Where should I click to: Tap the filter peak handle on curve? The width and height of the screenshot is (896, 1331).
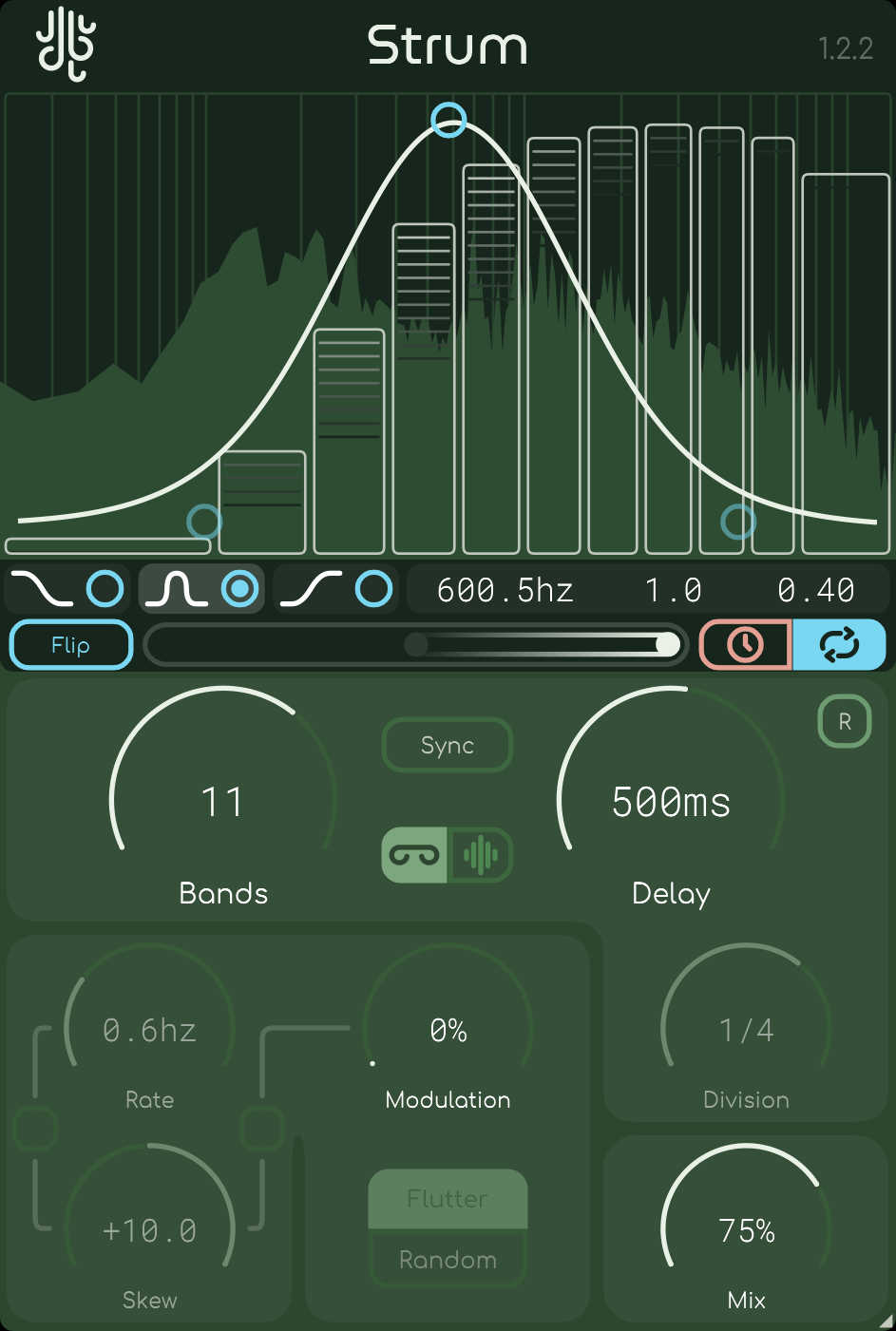point(448,120)
